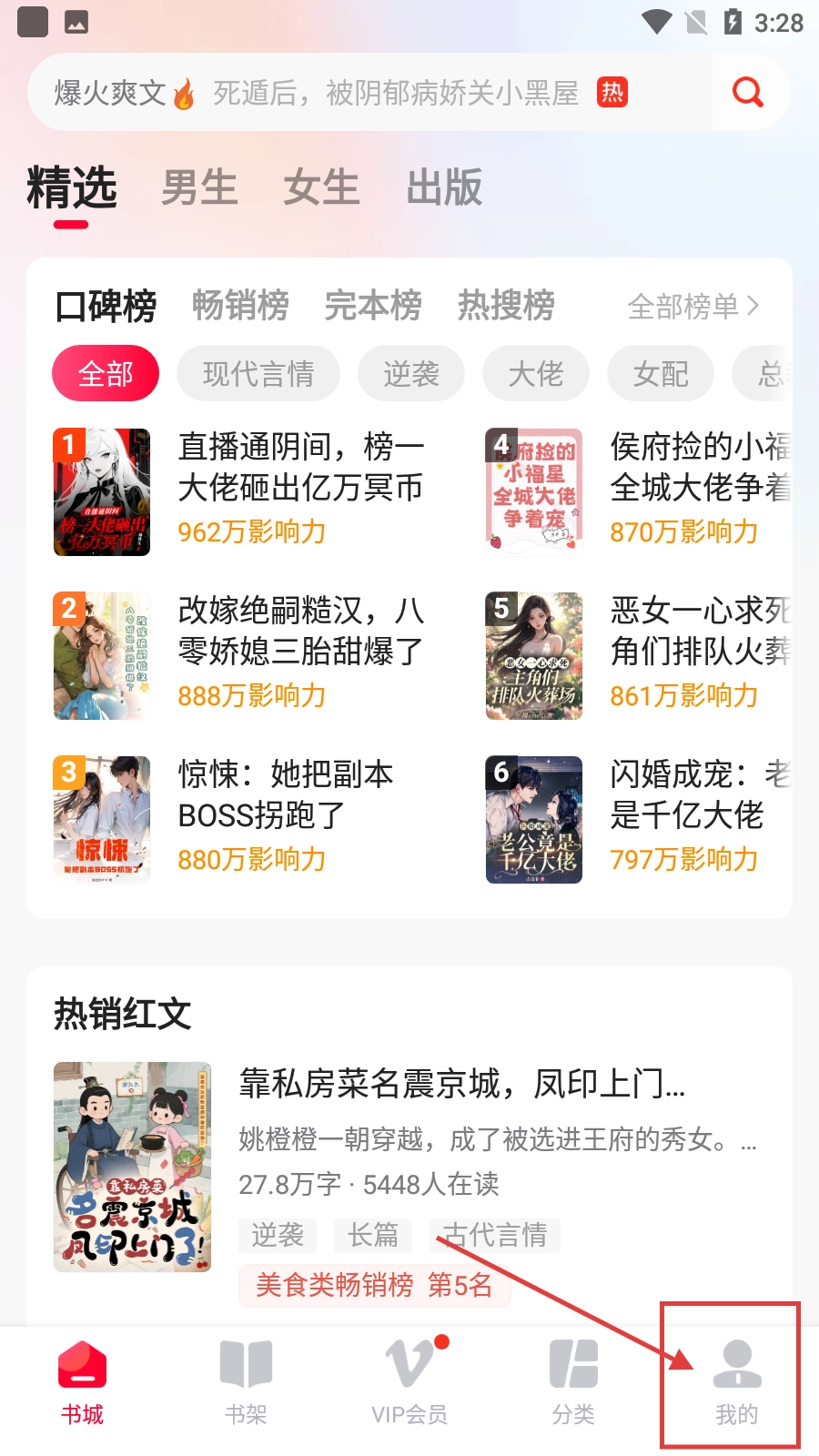
Task: Select the 热搜榜 ranking tab
Action: pyautogui.click(x=506, y=306)
